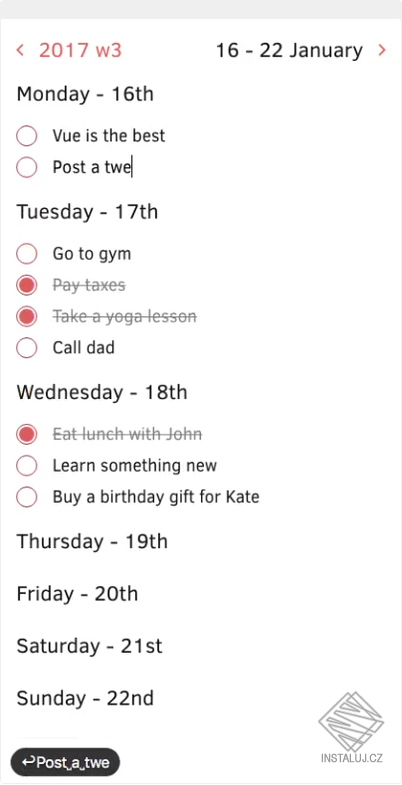The height and width of the screenshot is (785, 402).
Task: Mark Post a twe as done
Action: (x=27, y=167)
